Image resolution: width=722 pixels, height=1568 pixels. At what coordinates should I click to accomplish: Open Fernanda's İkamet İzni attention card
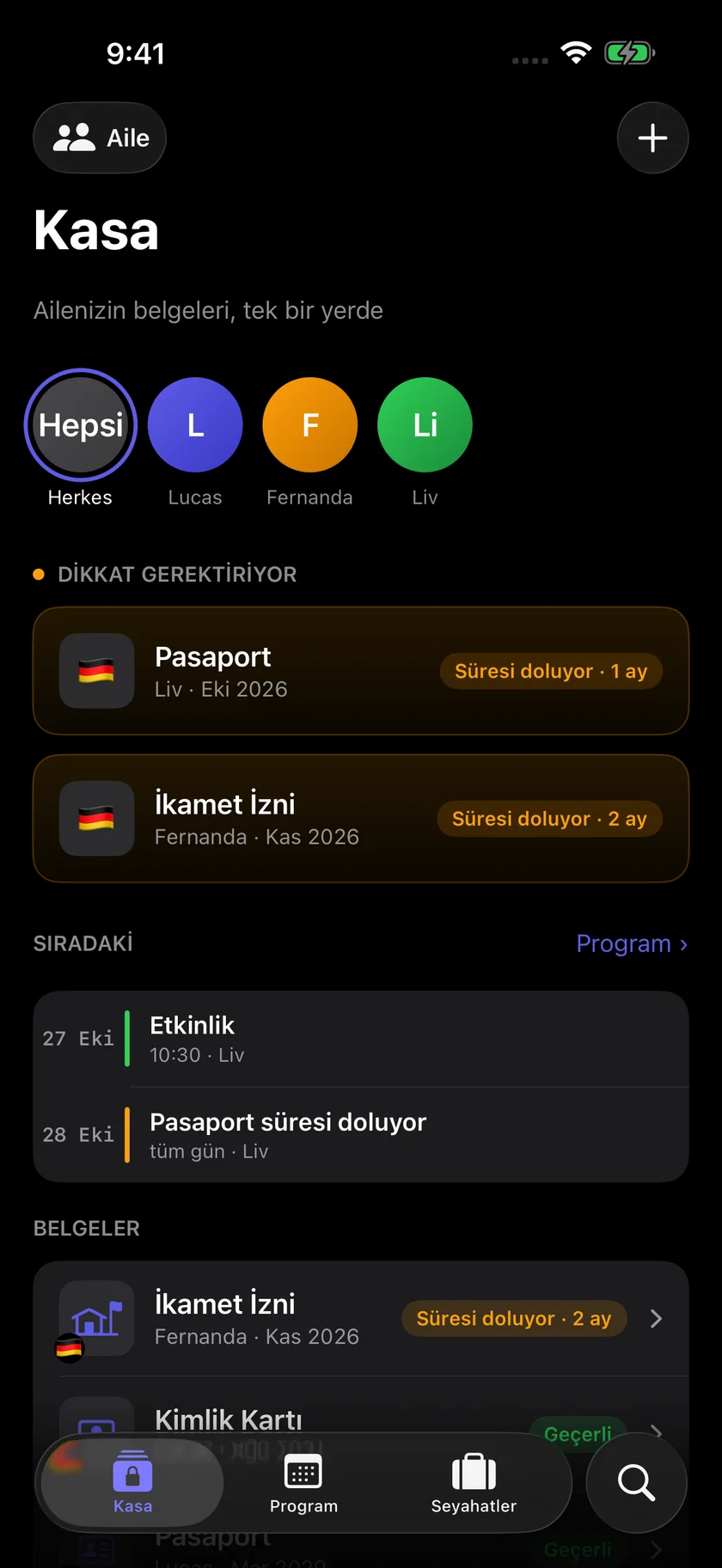(361, 819)
